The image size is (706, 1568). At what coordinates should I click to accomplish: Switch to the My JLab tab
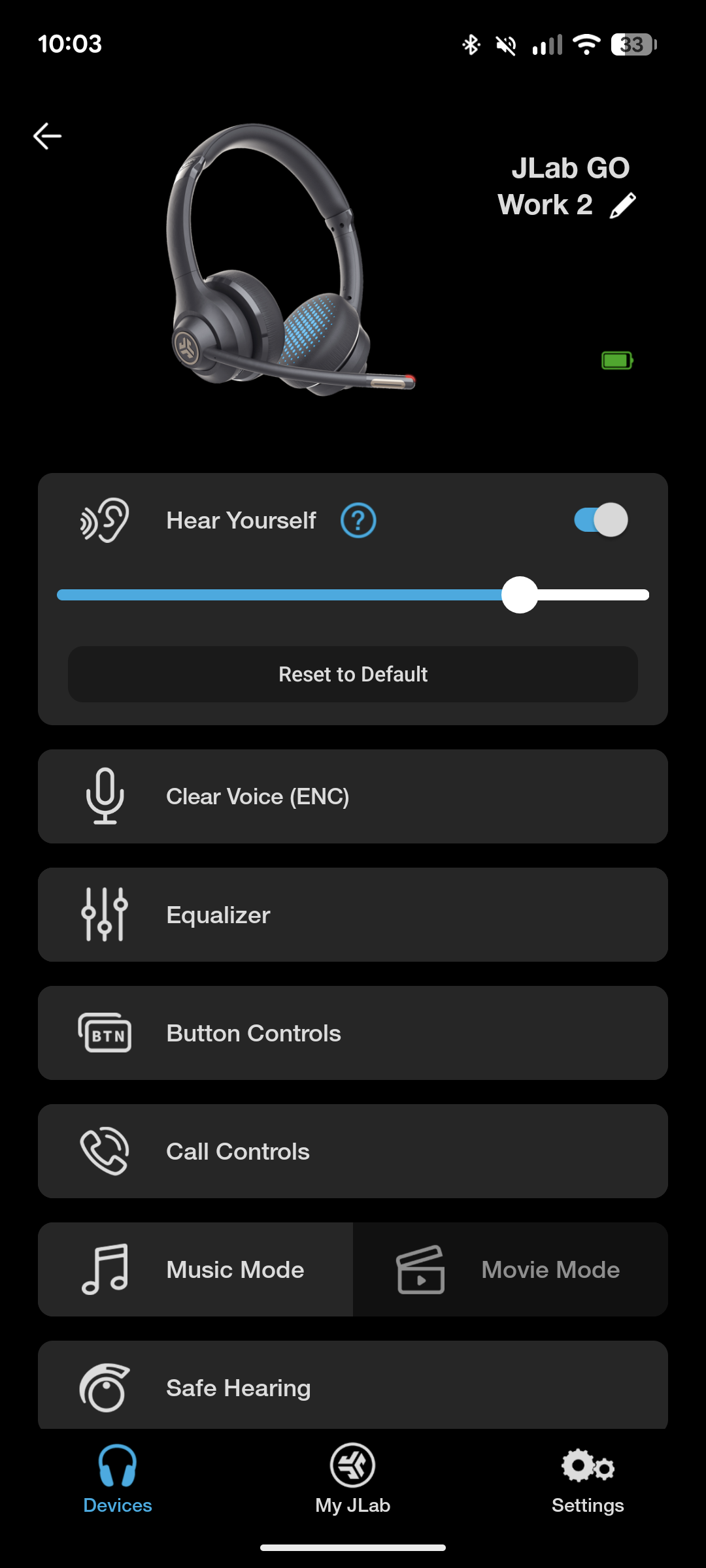(x=353, y=1479)
